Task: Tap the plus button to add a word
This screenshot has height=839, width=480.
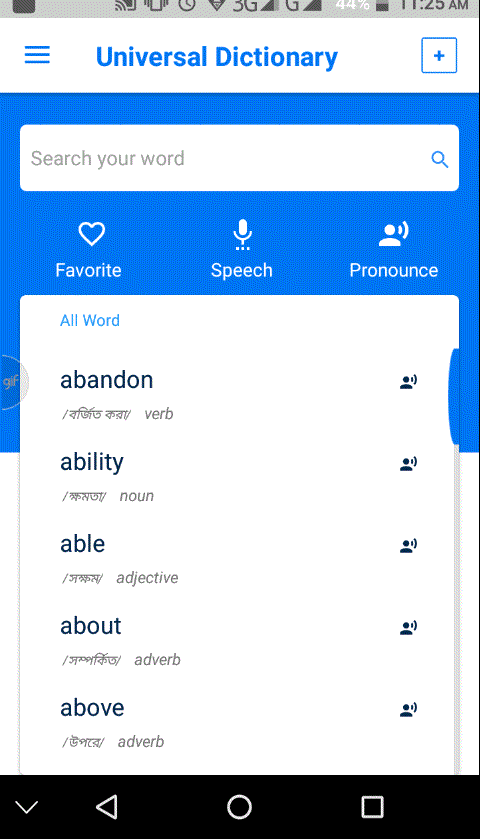Action: point(439,55)
